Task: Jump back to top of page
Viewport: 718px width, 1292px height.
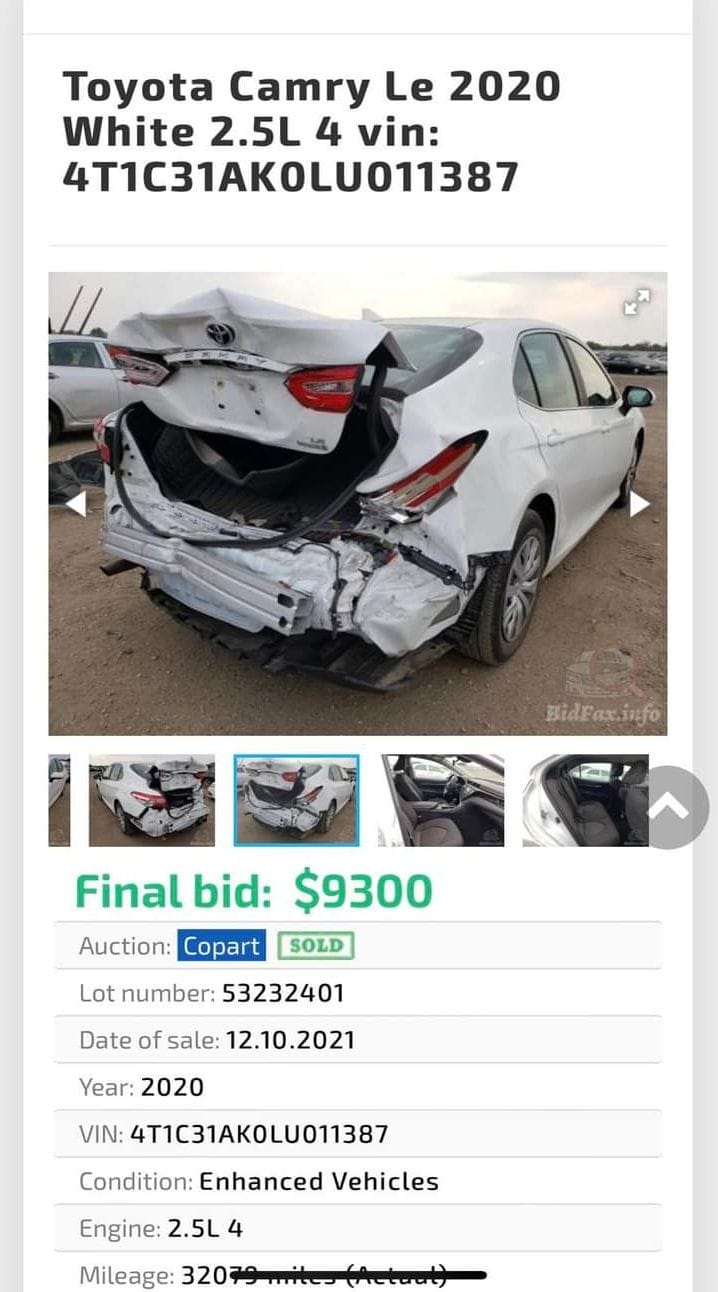Action: [x=670, y=807]
